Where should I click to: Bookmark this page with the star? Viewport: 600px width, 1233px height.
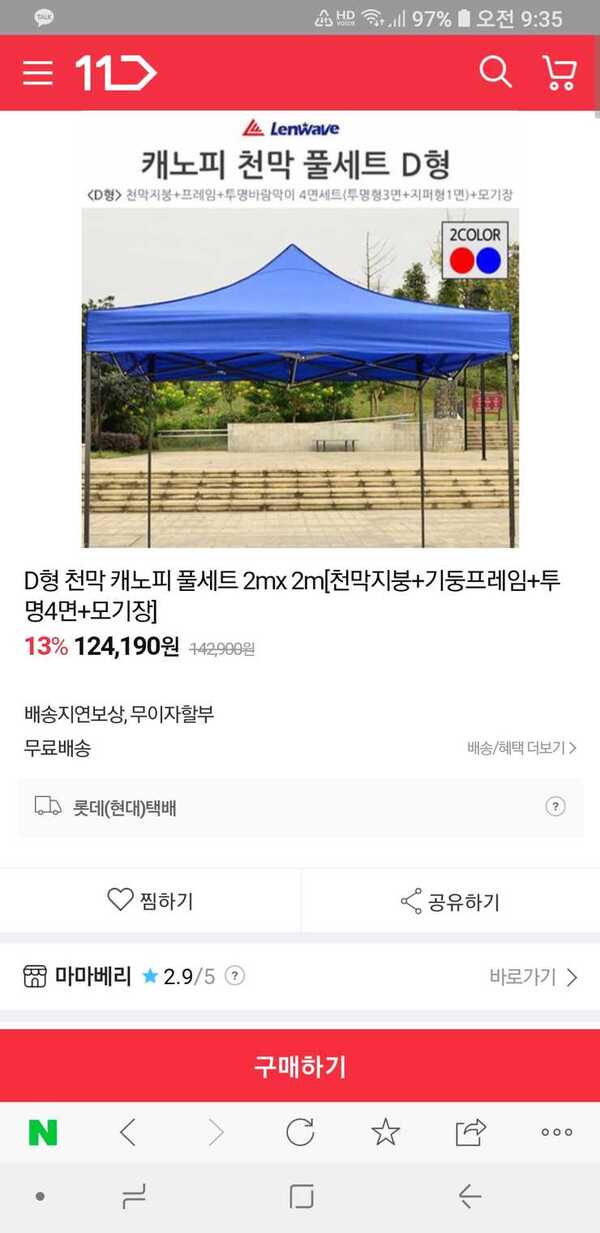point(385,1132)
